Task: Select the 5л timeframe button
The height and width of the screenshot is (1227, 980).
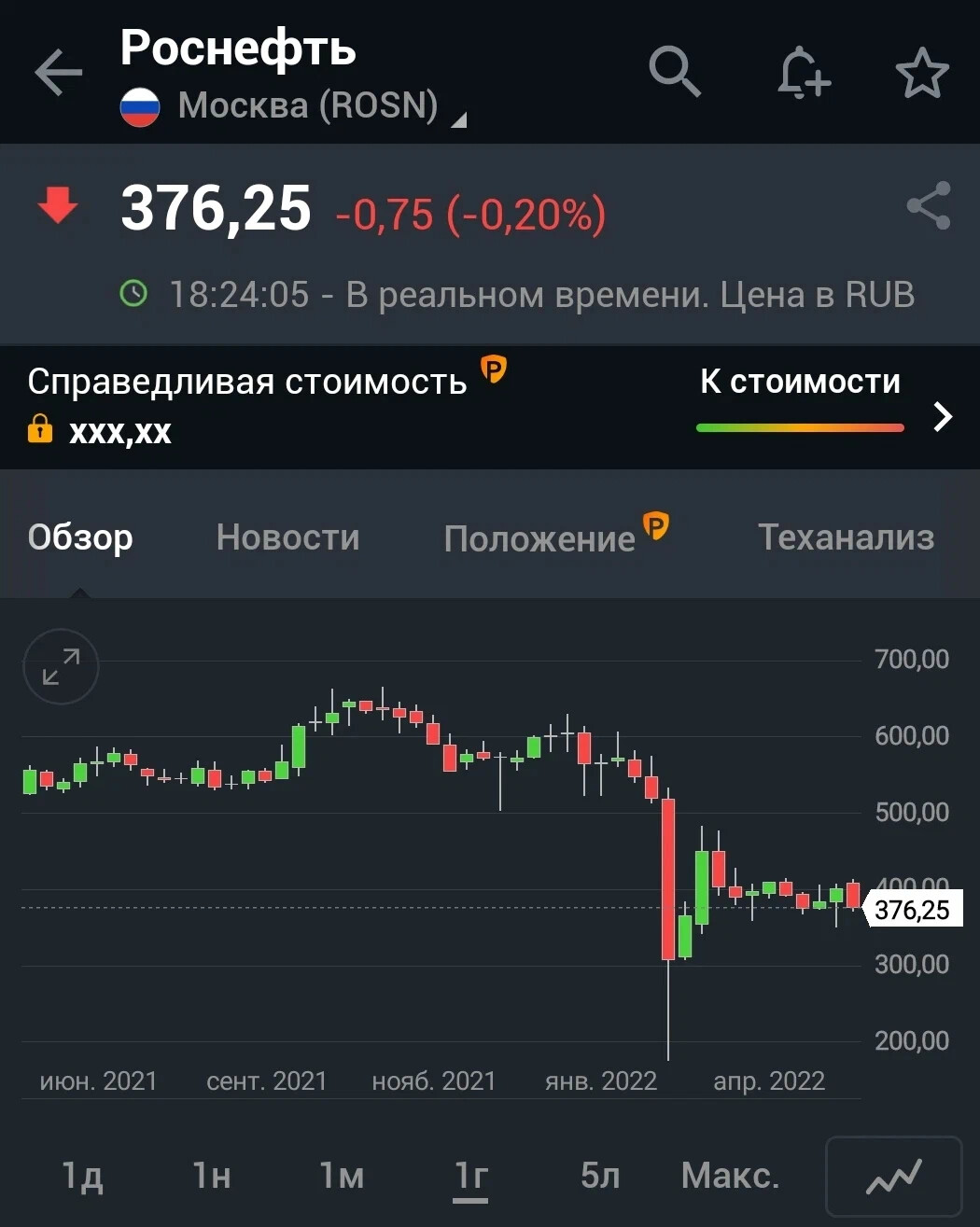Action: pos(600,1175)
